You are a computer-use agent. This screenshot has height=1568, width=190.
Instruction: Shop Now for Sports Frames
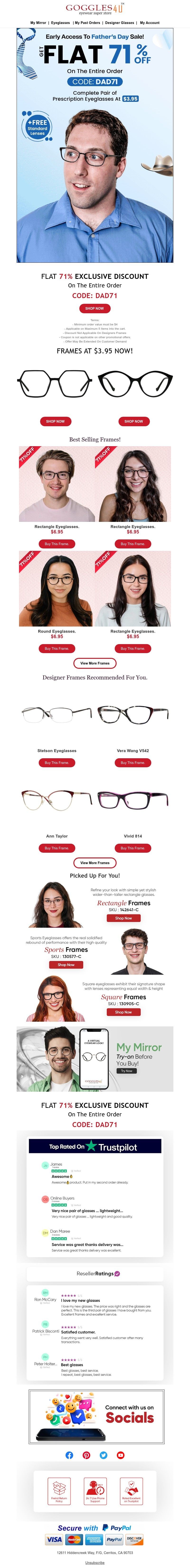(66, 964)
